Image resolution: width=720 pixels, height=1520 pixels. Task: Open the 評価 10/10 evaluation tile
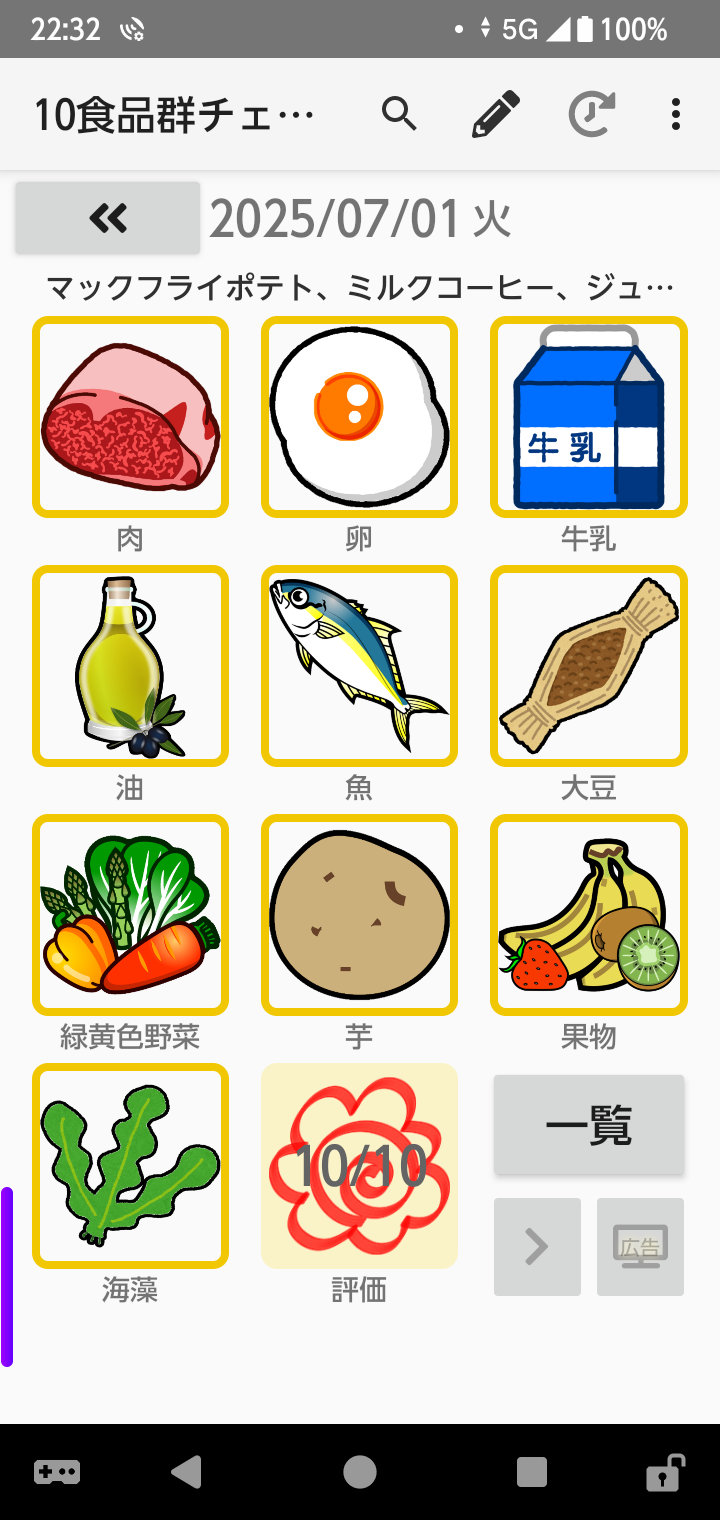pos(359,1165)
